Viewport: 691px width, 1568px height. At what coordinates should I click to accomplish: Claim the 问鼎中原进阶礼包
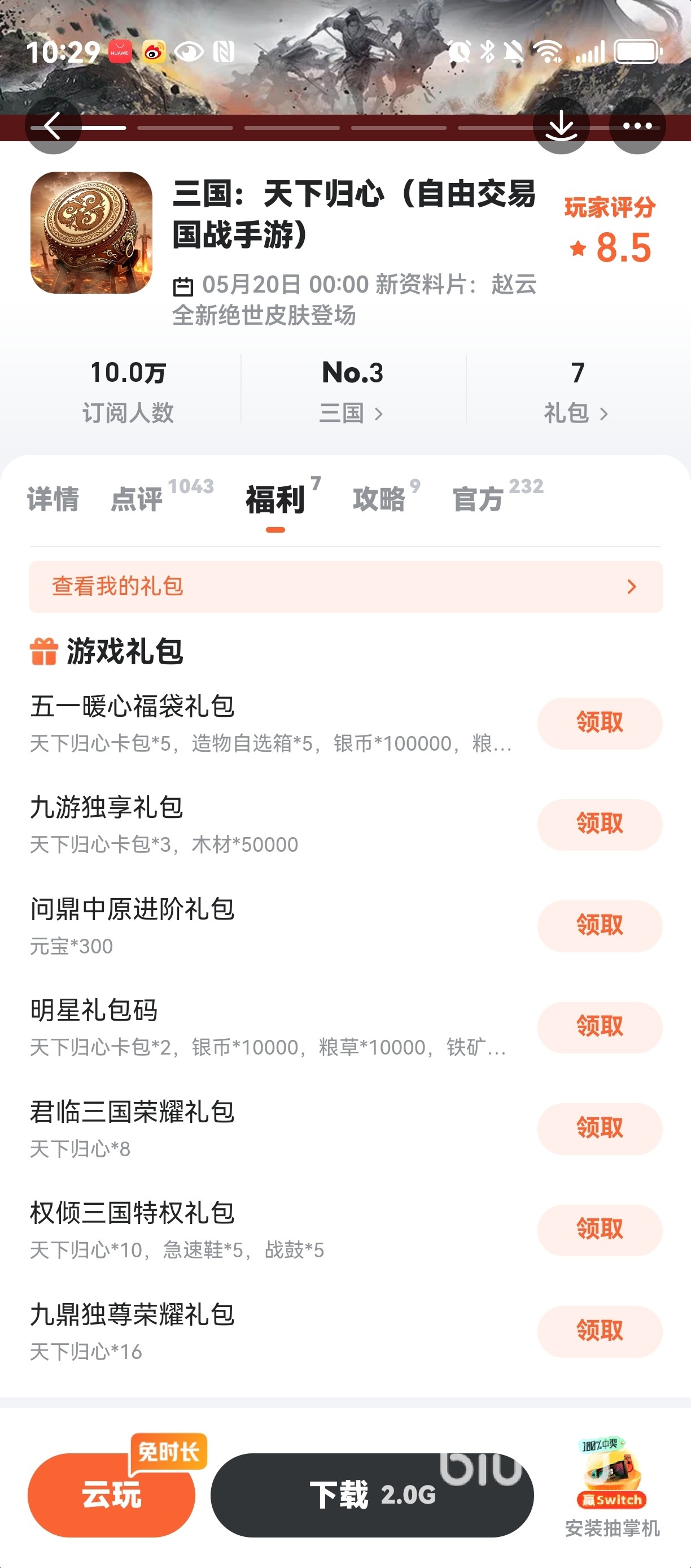[600, 925]
